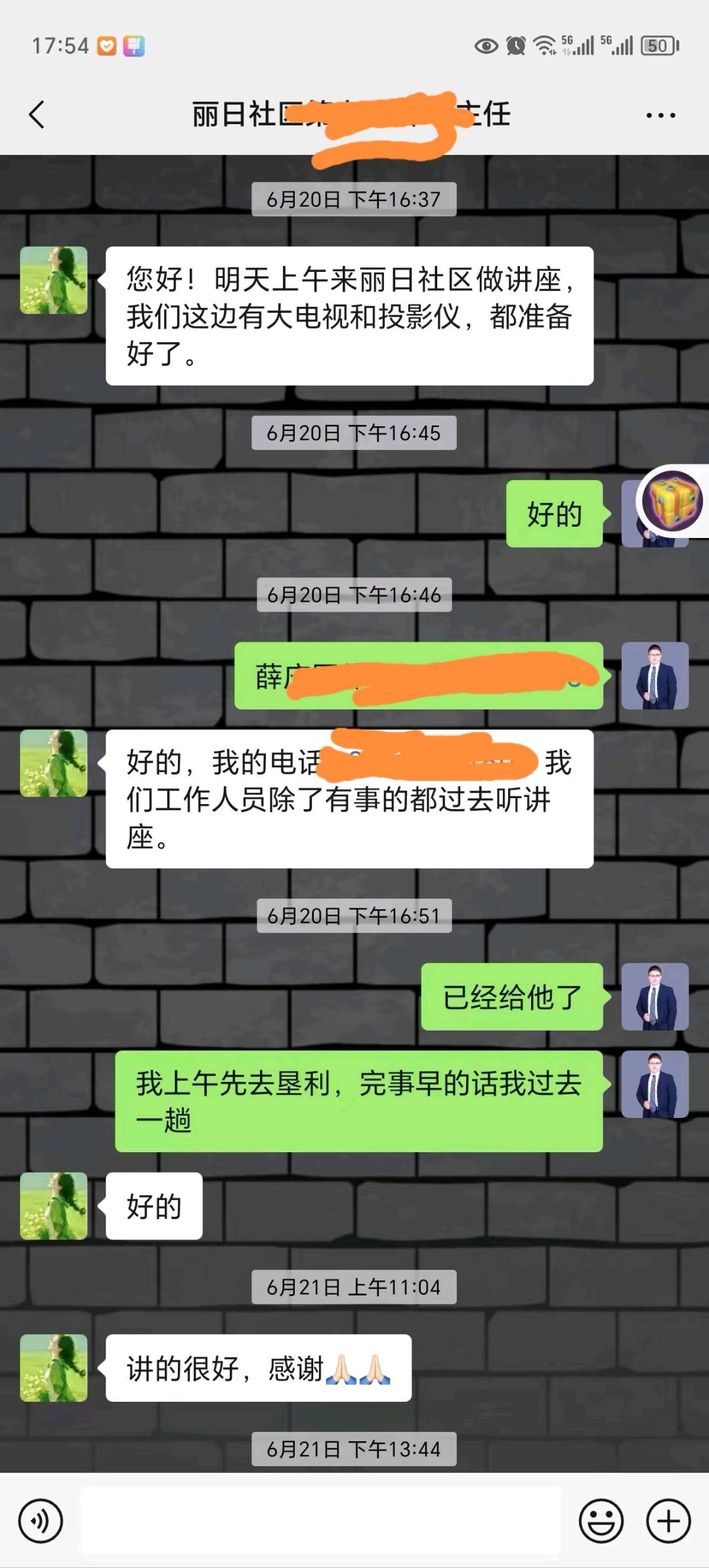The height and width of the screenshot is (1568, 709).
Task: Open the chat info overflow menu
Action: 660,115
